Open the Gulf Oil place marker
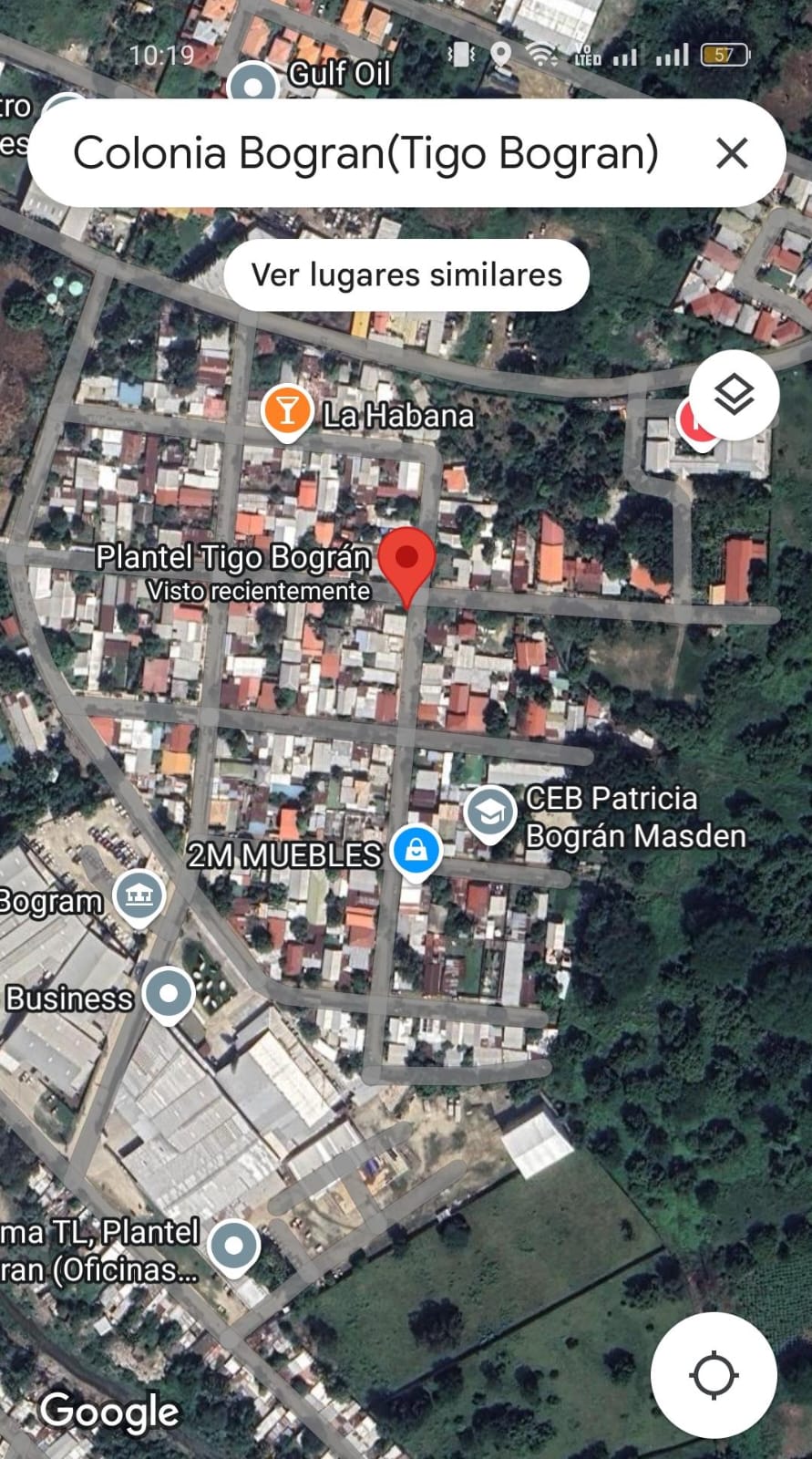The width and height of the screenshot is (812, 1459). (x=253, y=87)
